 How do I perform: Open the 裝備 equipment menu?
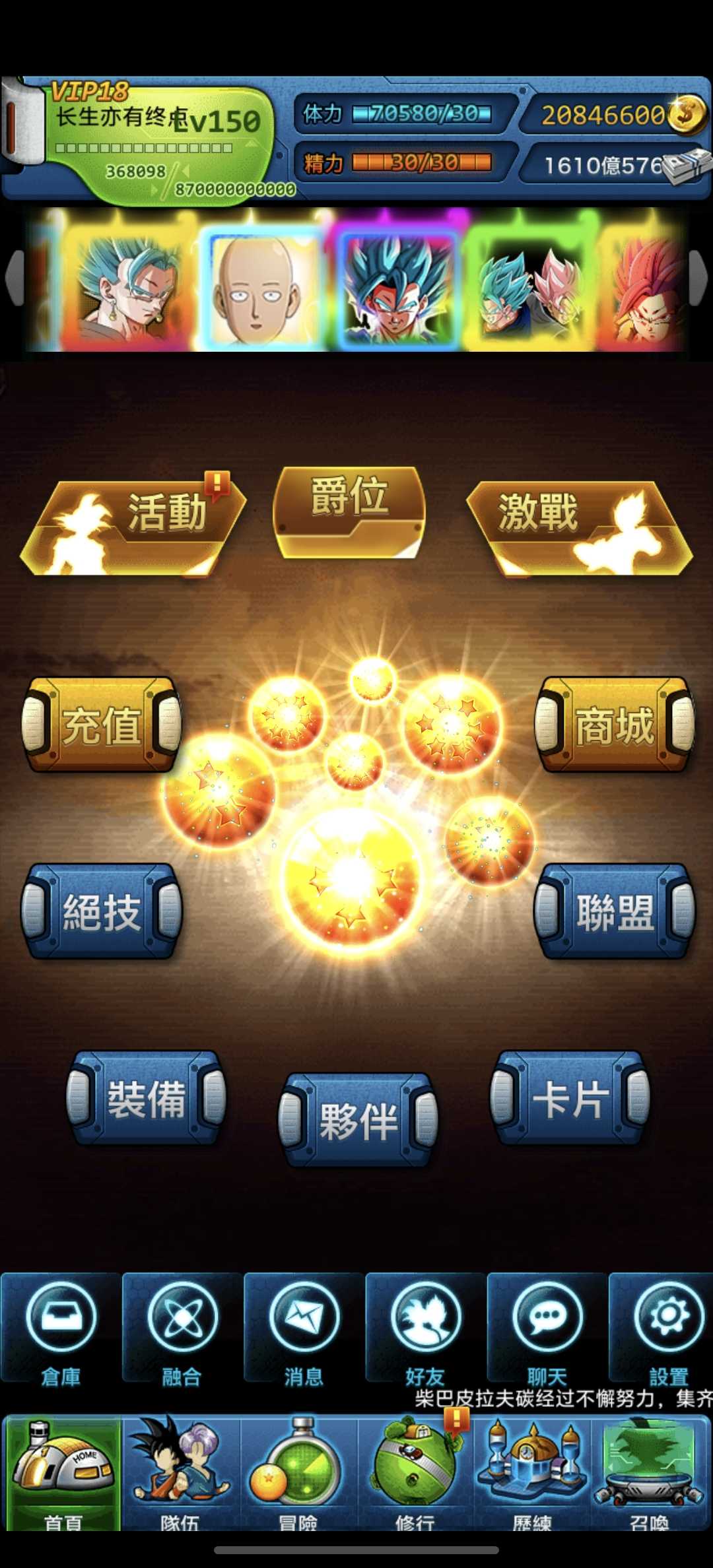click(147, 1099)
